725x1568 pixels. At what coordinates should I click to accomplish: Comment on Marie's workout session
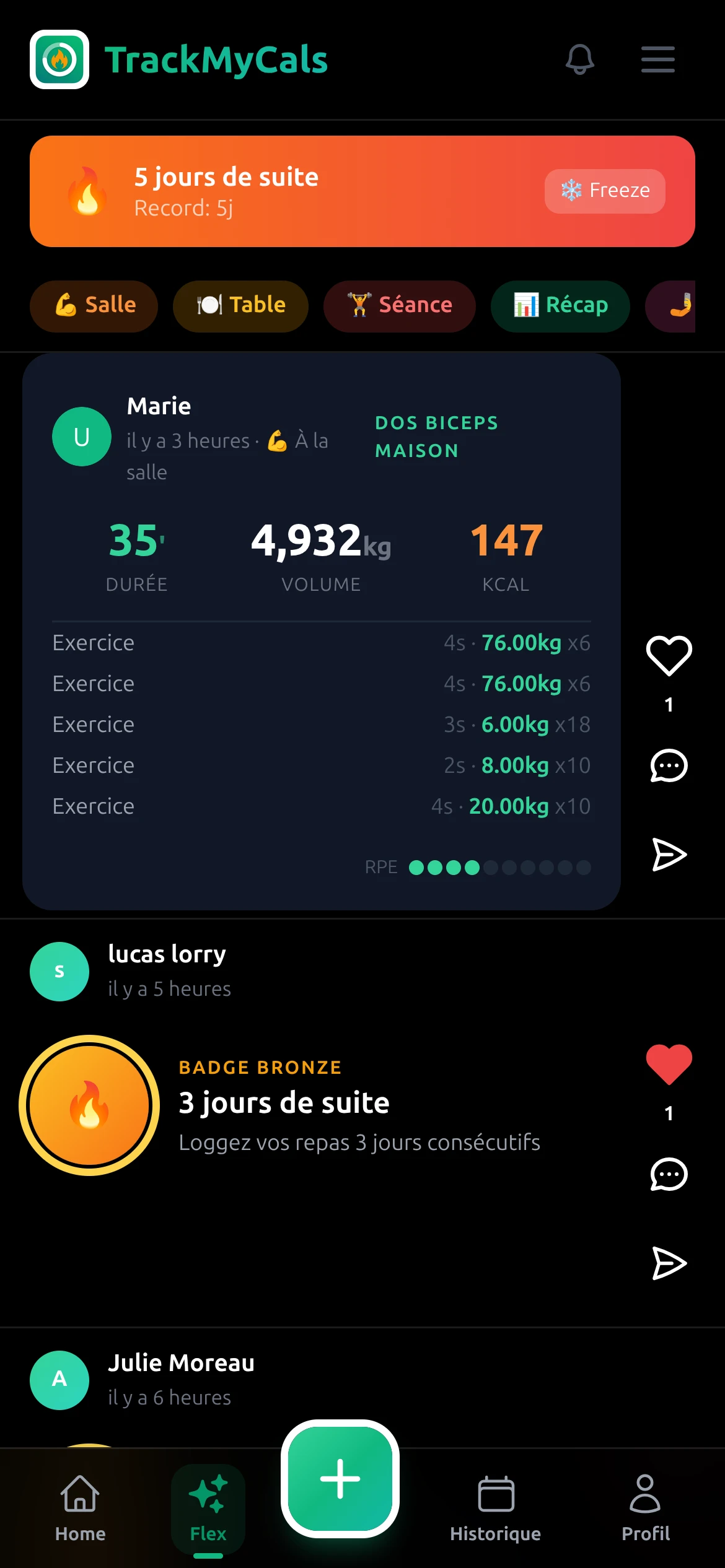pyautogui.click(x=669, y=766)
